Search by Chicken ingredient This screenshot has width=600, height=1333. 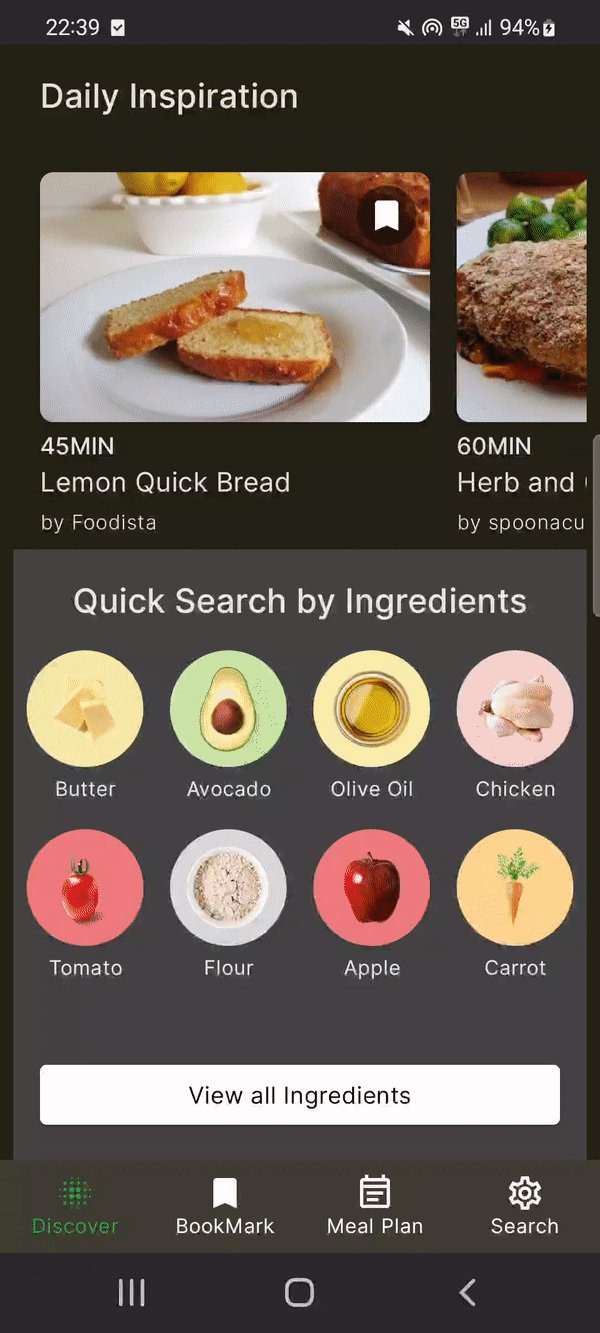(x=515, y=709)
